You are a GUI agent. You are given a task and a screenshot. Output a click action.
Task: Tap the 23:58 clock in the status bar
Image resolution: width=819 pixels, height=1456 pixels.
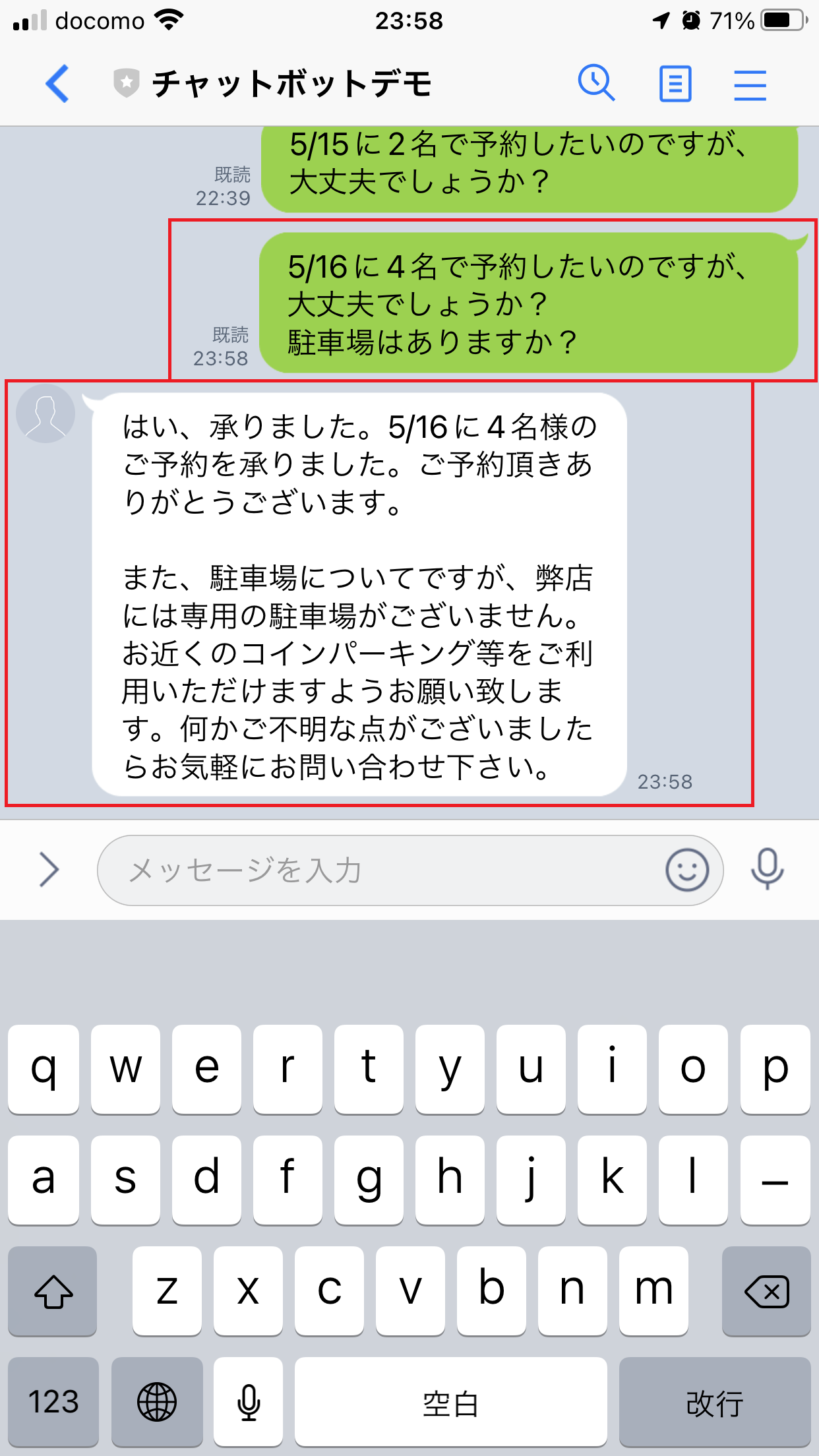[409, 21]
